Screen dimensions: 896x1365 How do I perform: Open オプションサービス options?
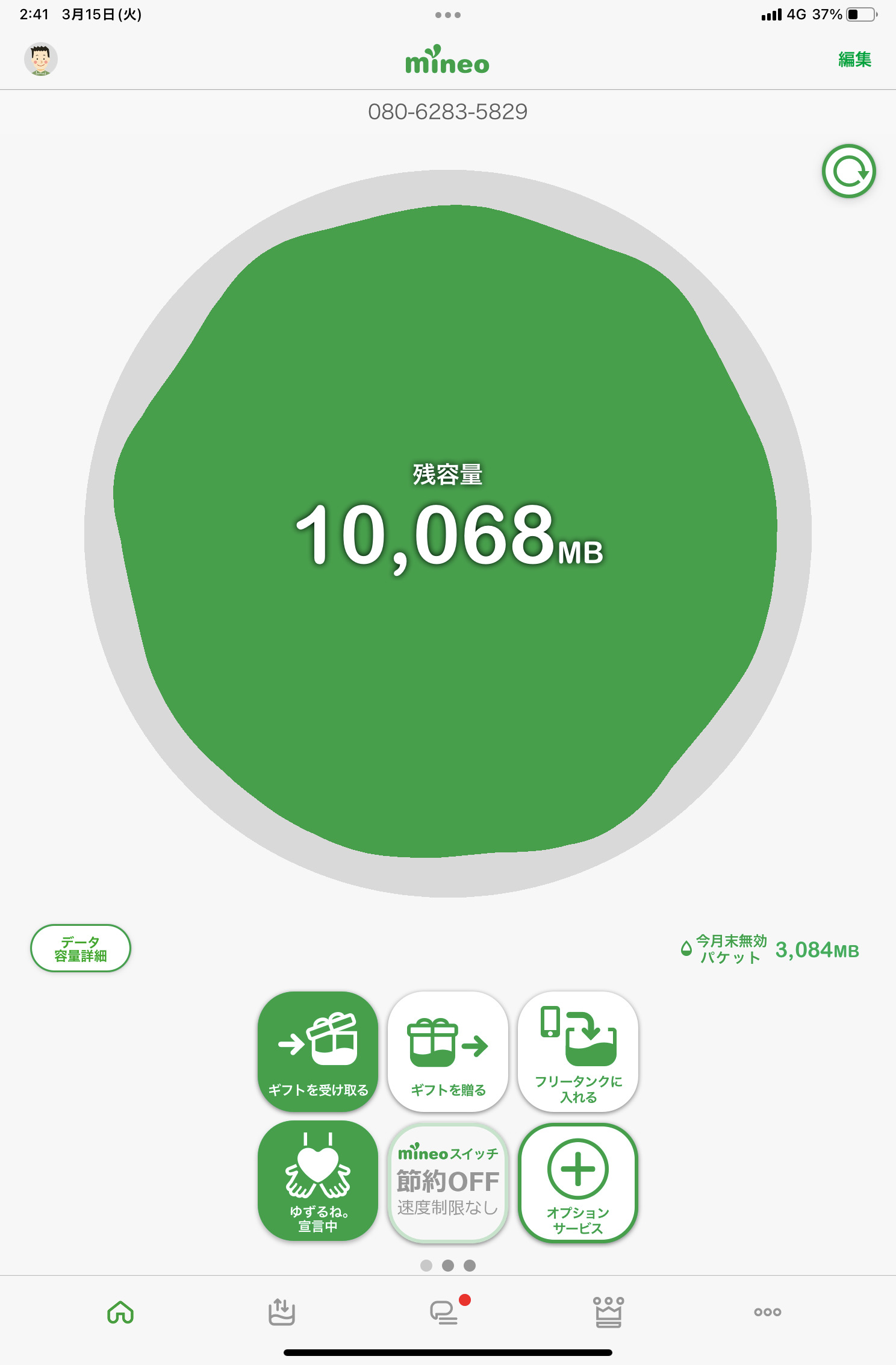coord(578,1181)
